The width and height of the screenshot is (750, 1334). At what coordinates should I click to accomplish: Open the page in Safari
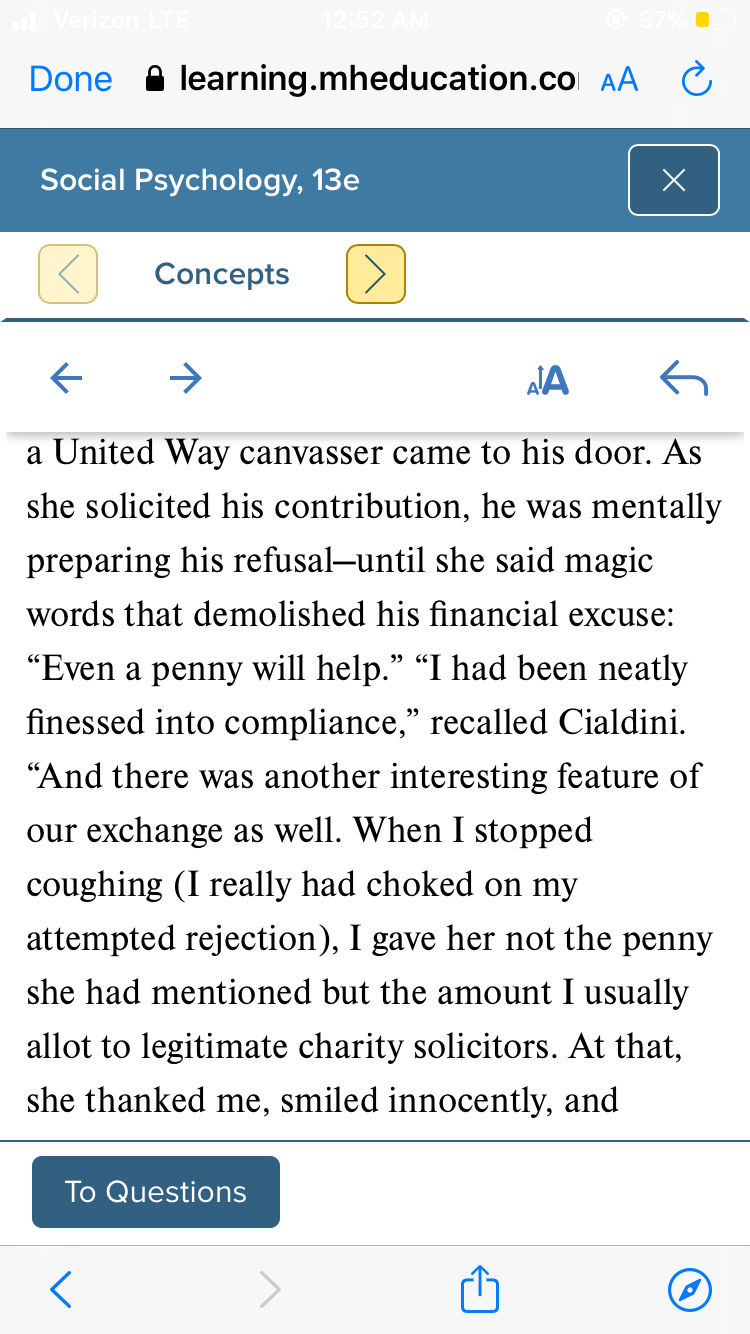pos(690,1290)
